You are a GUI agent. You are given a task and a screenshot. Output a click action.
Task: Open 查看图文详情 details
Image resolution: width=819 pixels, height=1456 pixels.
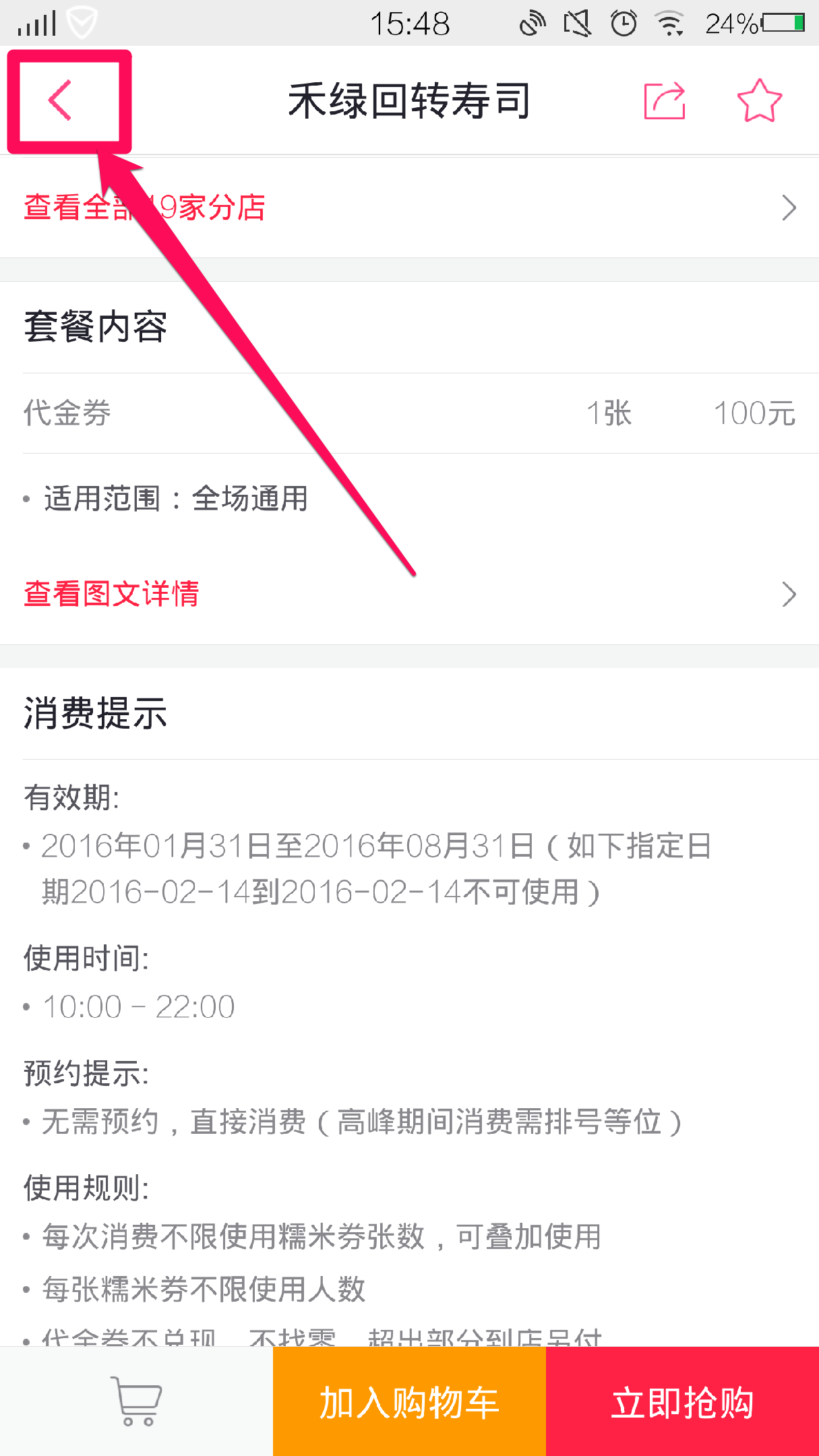click(408, 594)
